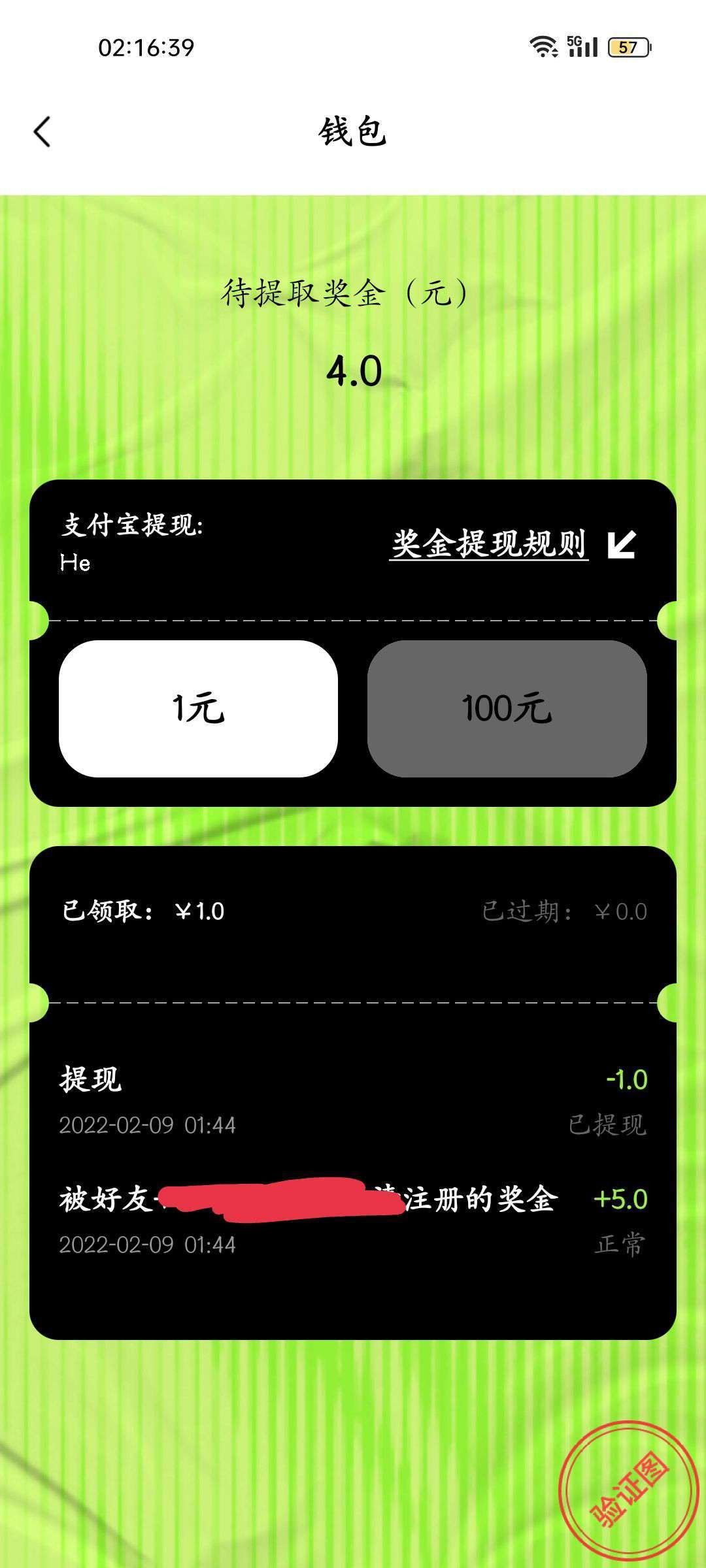
Task: Open the 奖金提现规则 link
Action: (489, 544)
